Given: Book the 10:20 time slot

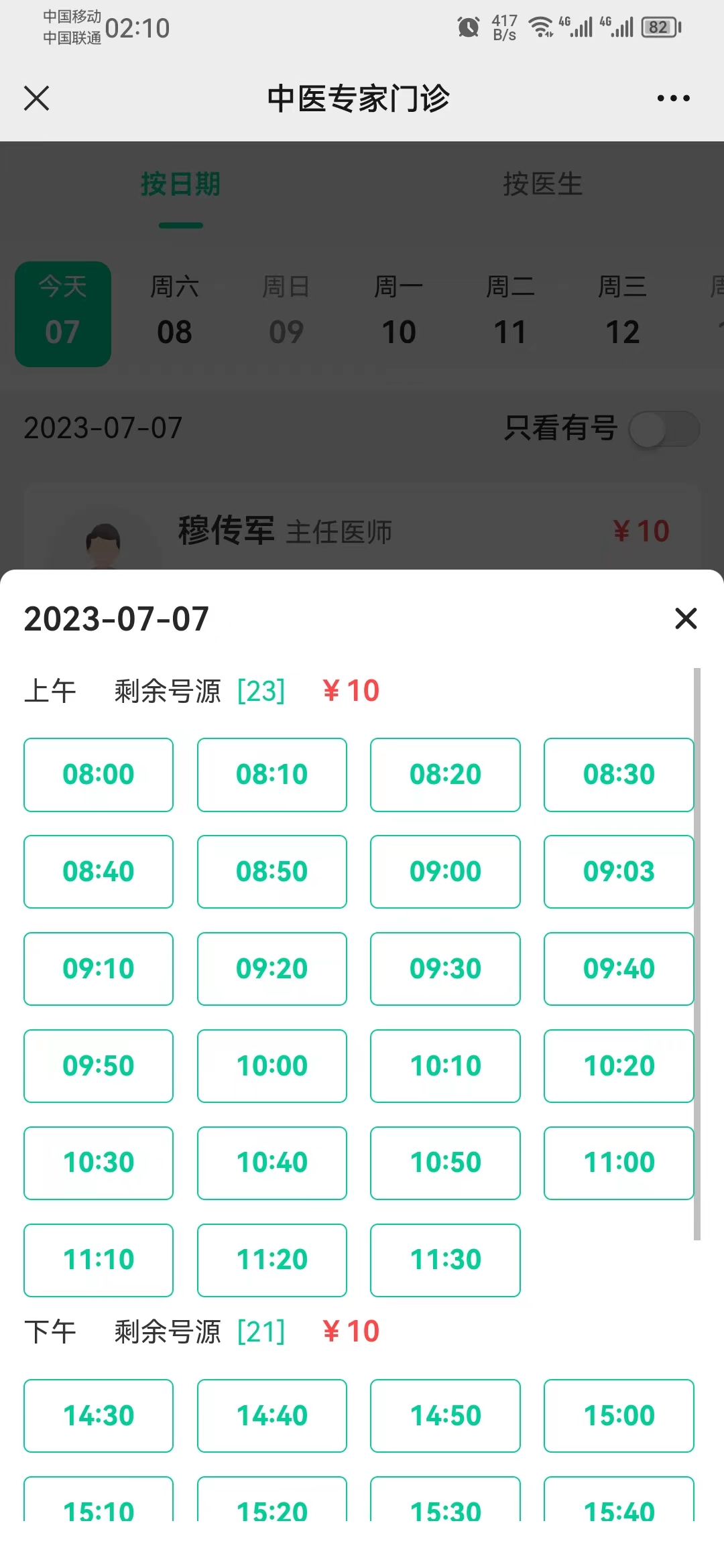Looking at the screenshot, I should [x=619, y=1066].
